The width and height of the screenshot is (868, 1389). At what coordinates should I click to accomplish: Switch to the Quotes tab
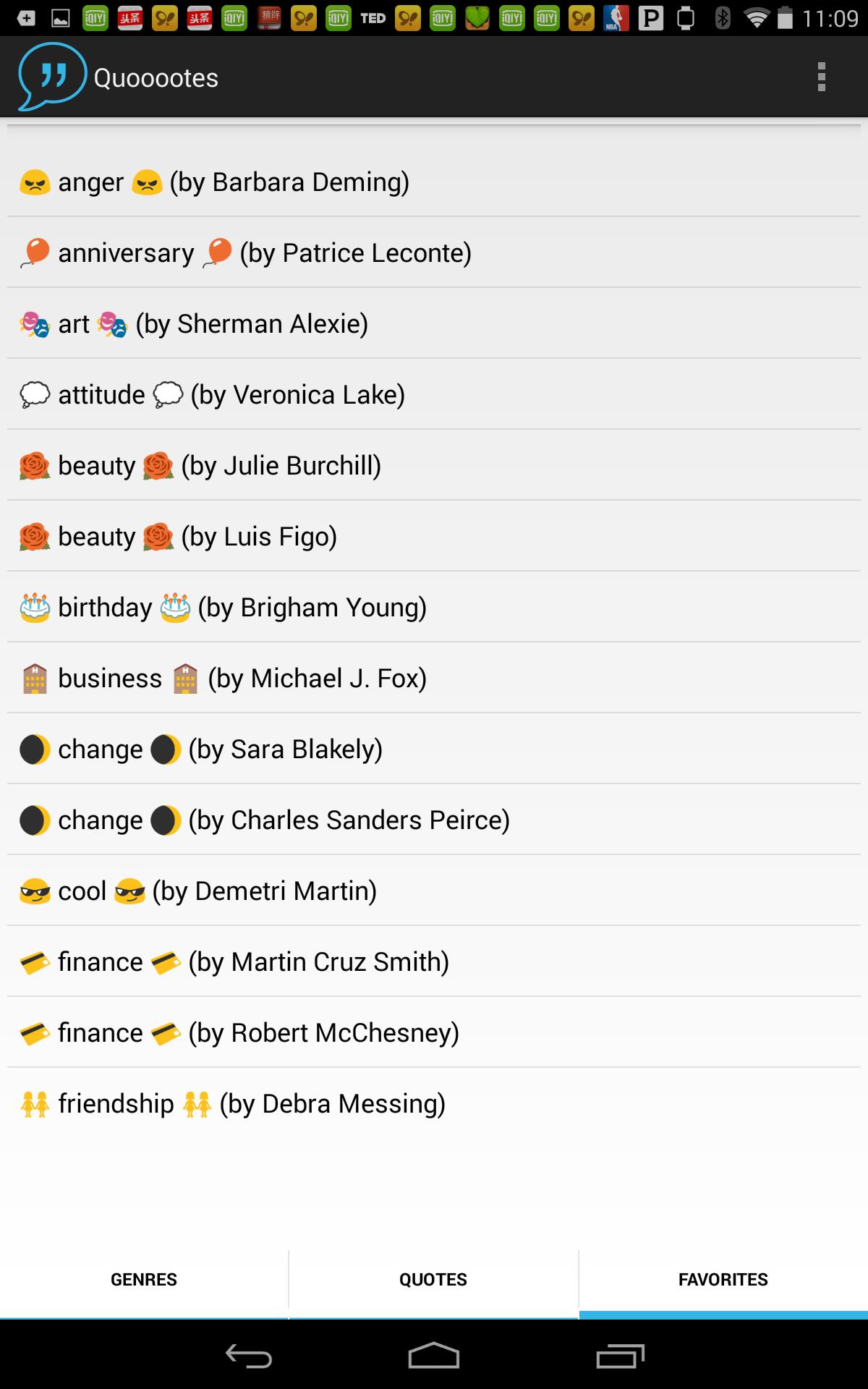coord(433,1279)
